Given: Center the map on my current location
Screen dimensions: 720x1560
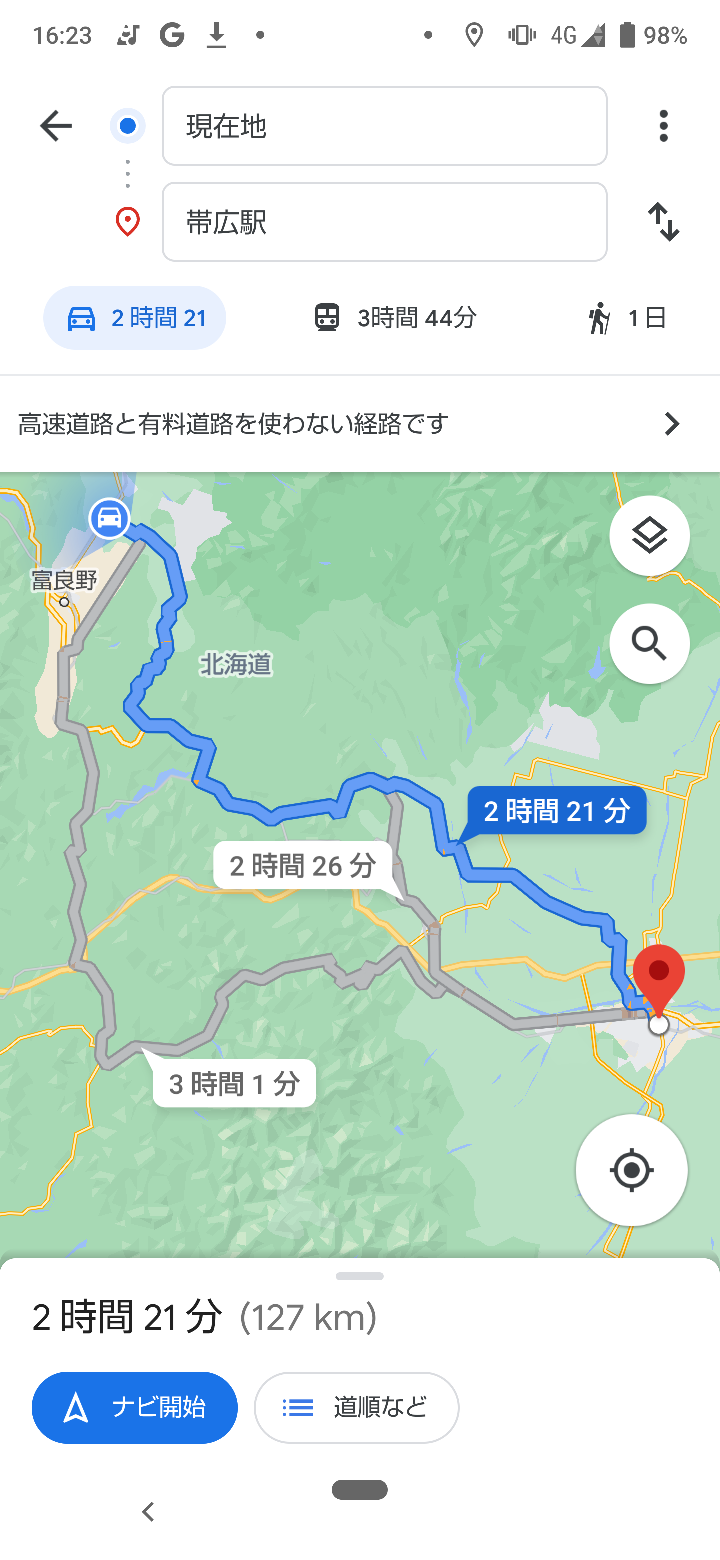Looking at the screenshot, I should tap(631, 1170).
